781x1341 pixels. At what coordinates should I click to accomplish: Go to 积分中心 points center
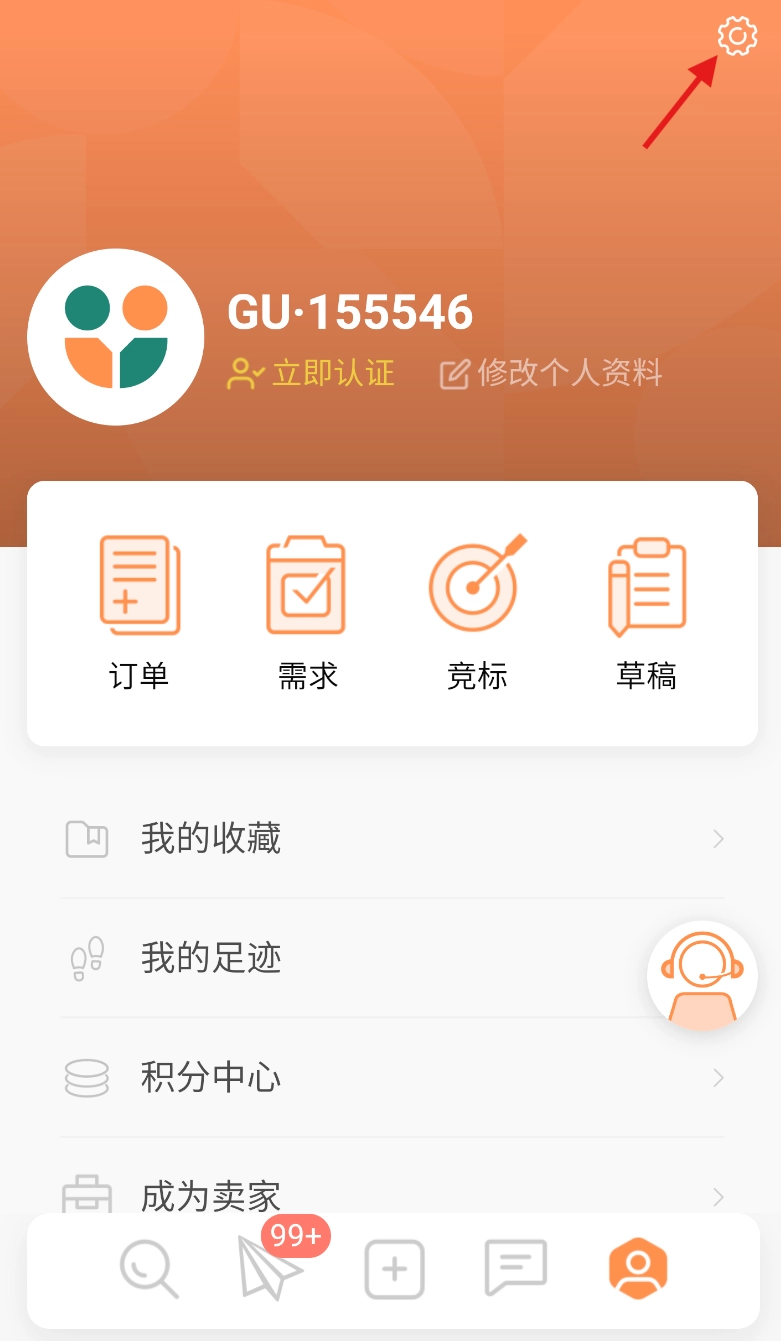pyautogui.click(x=391, y=1077)
